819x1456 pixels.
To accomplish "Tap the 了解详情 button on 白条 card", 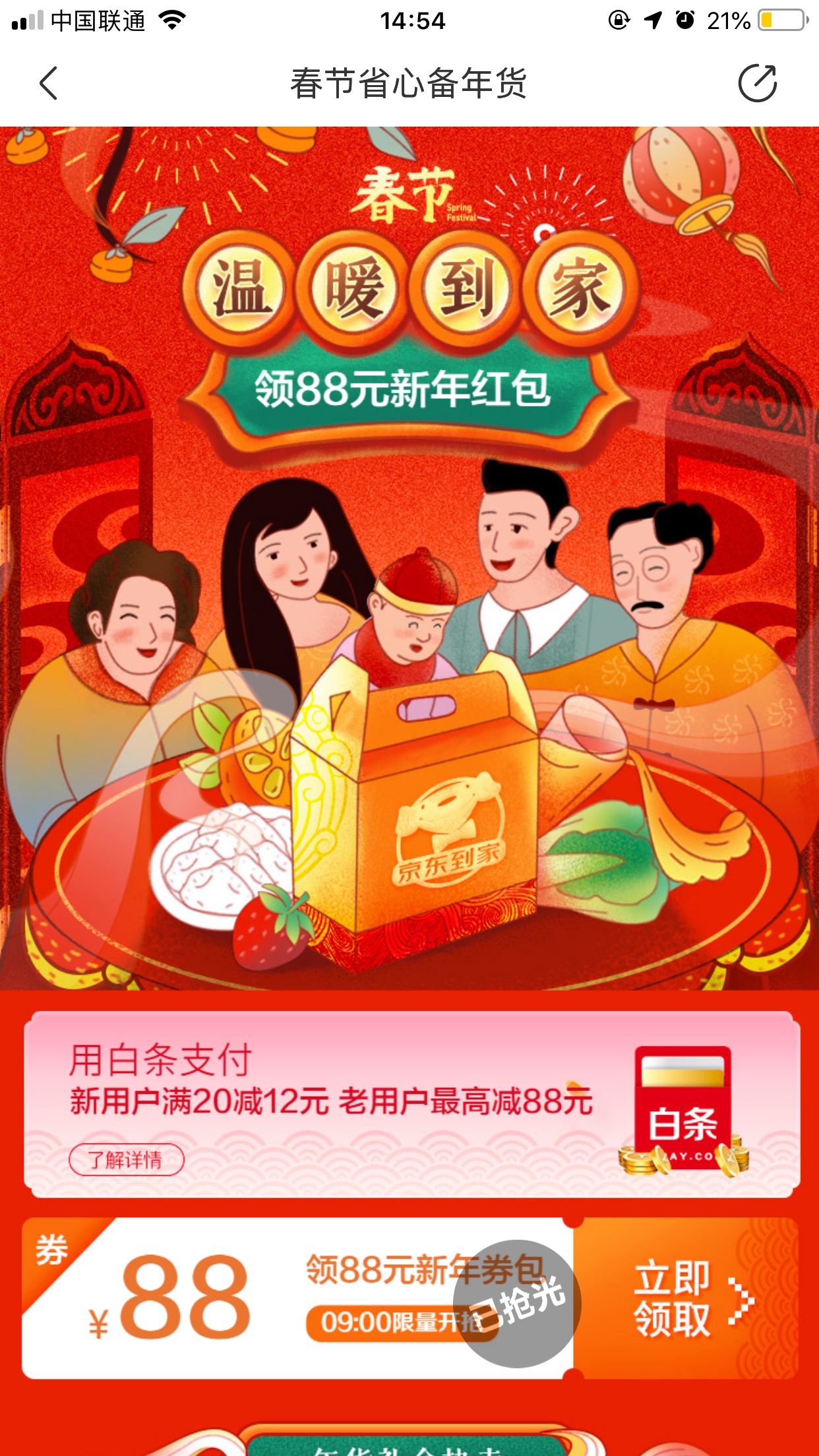I will tap(126, 1159).
